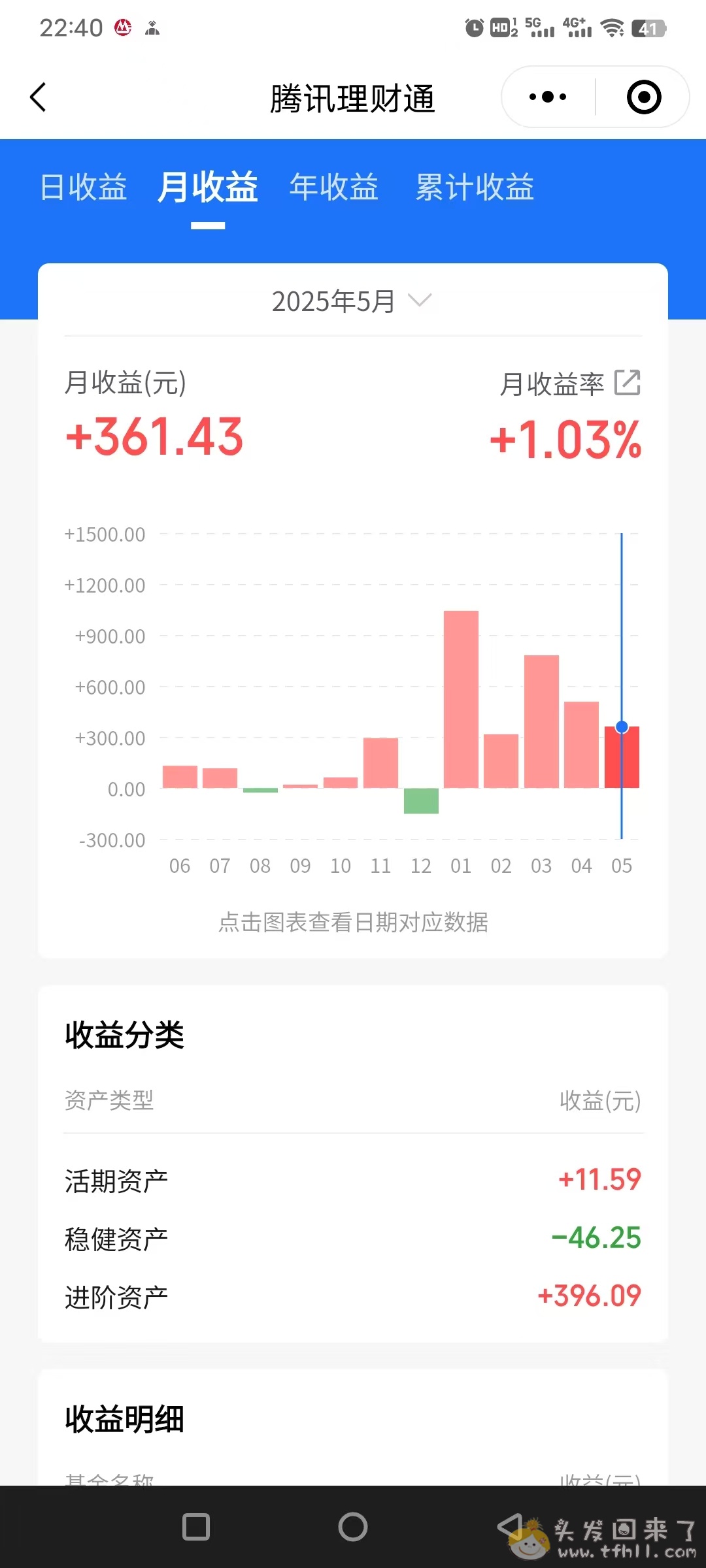Screen dimensions: 706x1568
Task: View the 累计收益 tab
Action: [475, 188]
